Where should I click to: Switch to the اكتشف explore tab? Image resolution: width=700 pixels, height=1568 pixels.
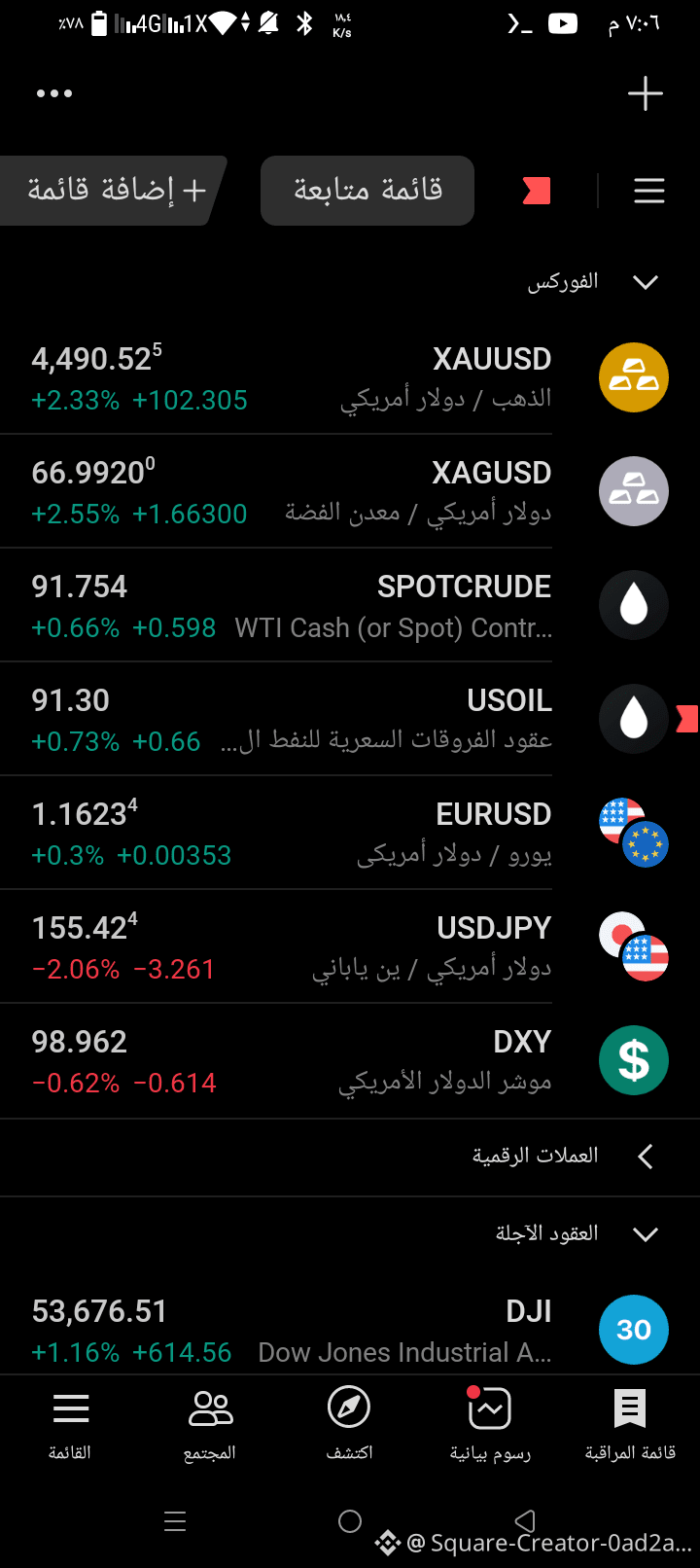point(349,1424)
